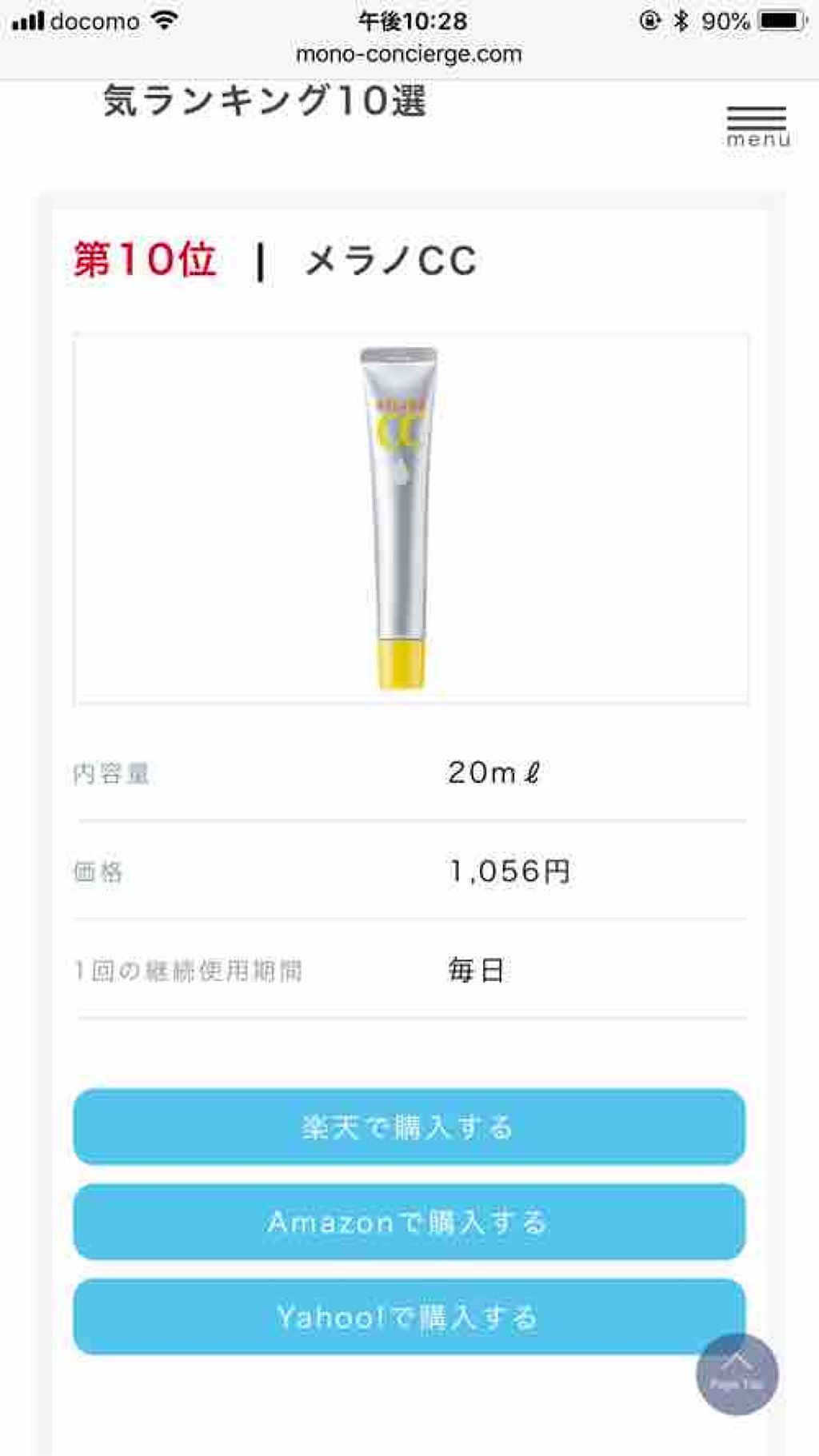The width and height of the screenshot is (819, 1456).
Task: Jump to page top
Action: point(737,1374)
